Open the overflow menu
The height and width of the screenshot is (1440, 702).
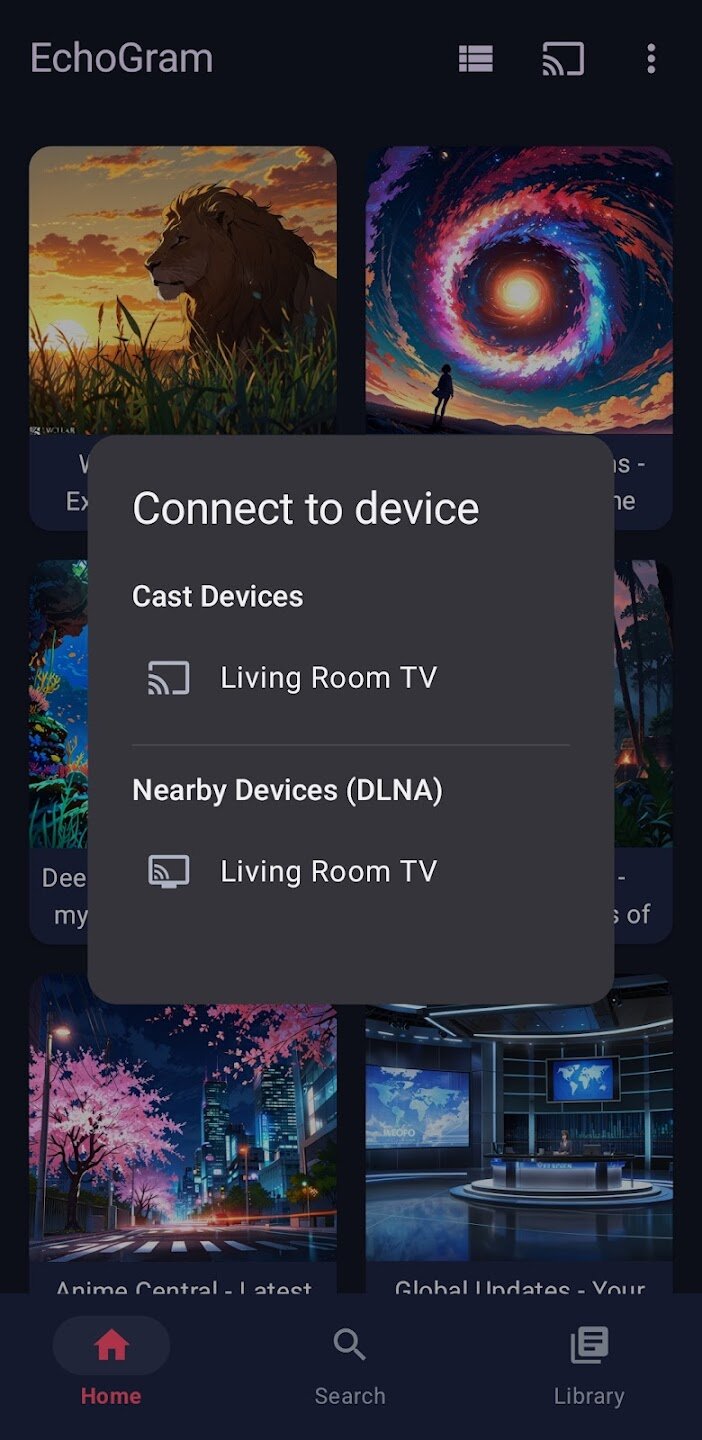point(651,59)
